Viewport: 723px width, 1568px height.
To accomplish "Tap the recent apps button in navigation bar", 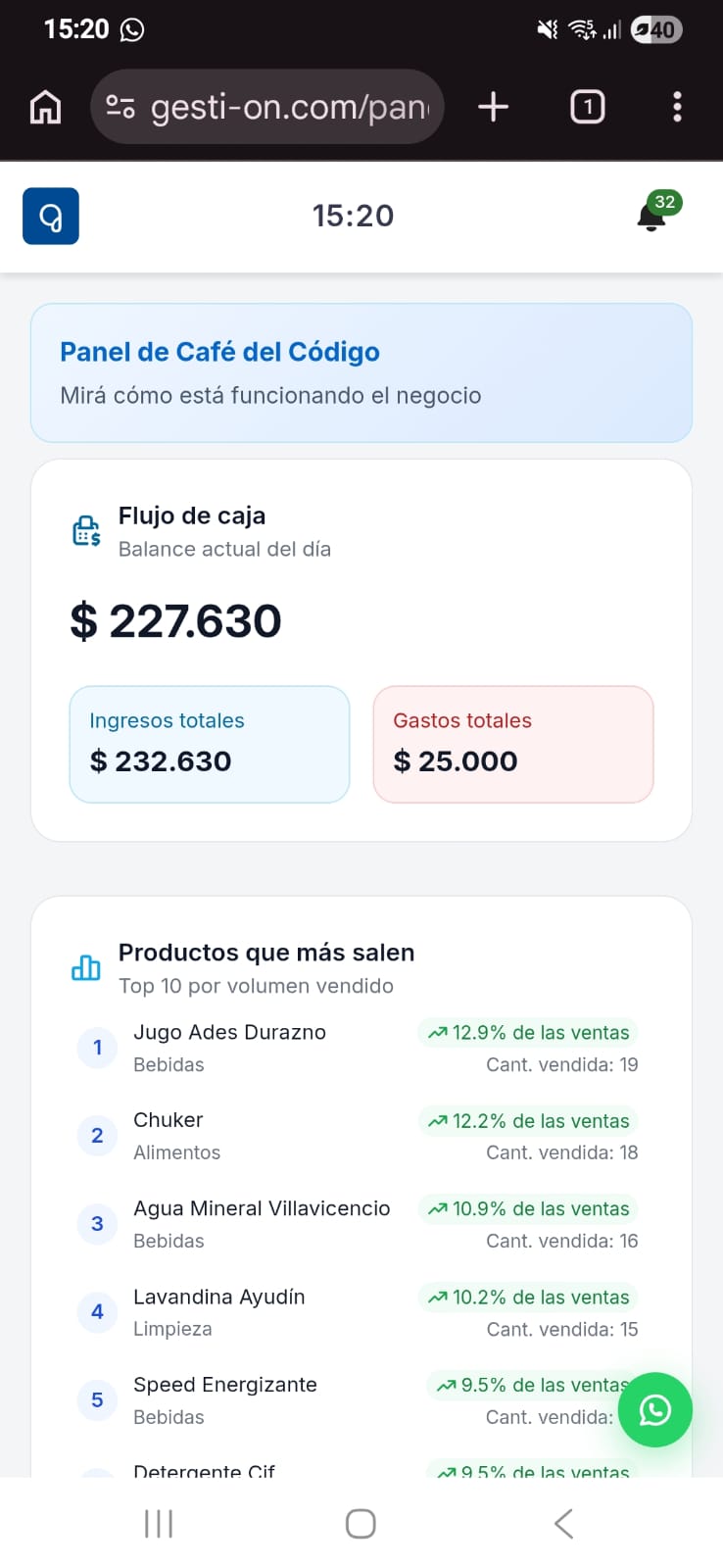I will tap(158, 1523).
